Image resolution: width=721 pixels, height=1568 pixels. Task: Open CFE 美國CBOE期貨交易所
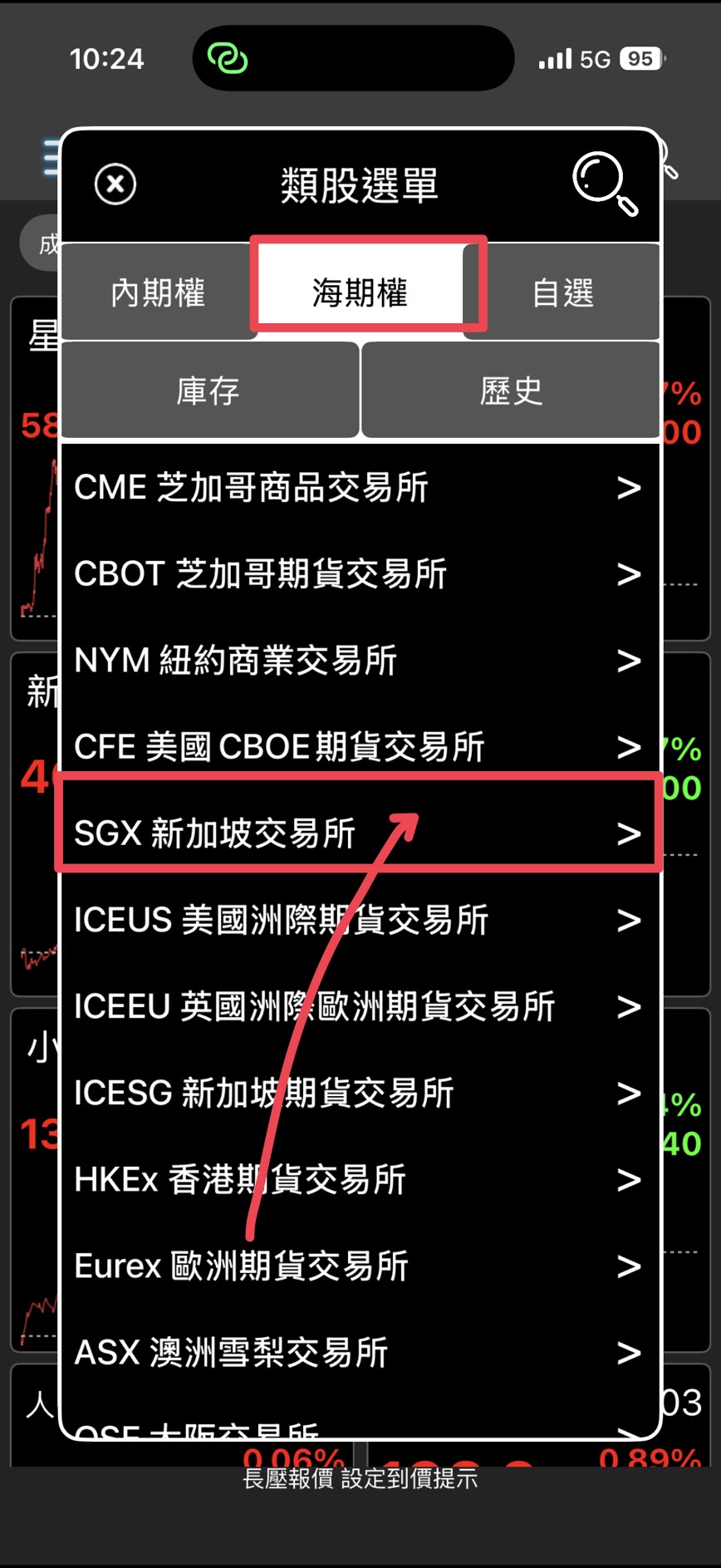click(x=357, y=747)
